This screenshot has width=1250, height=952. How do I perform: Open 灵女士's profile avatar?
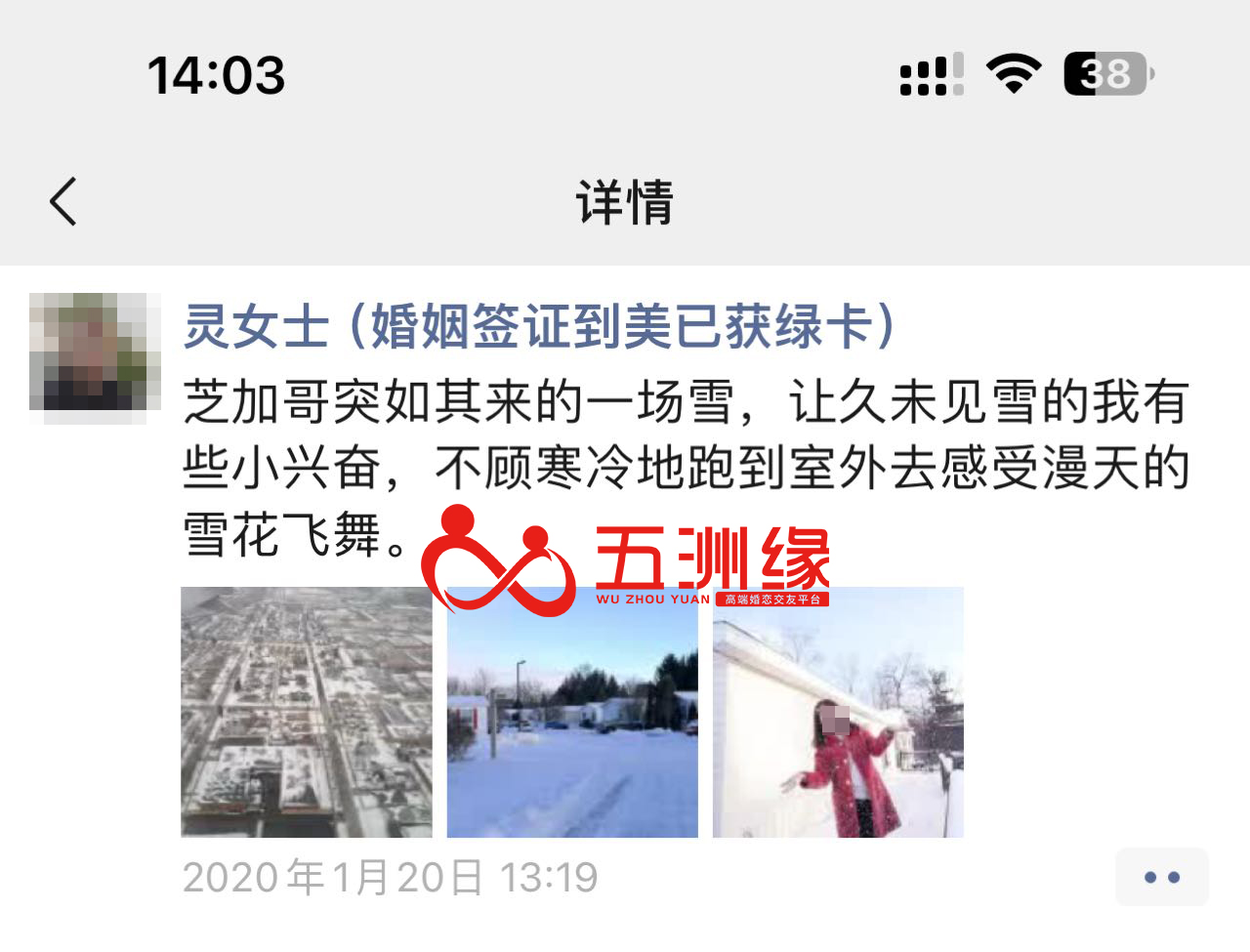tap(95, 358)
